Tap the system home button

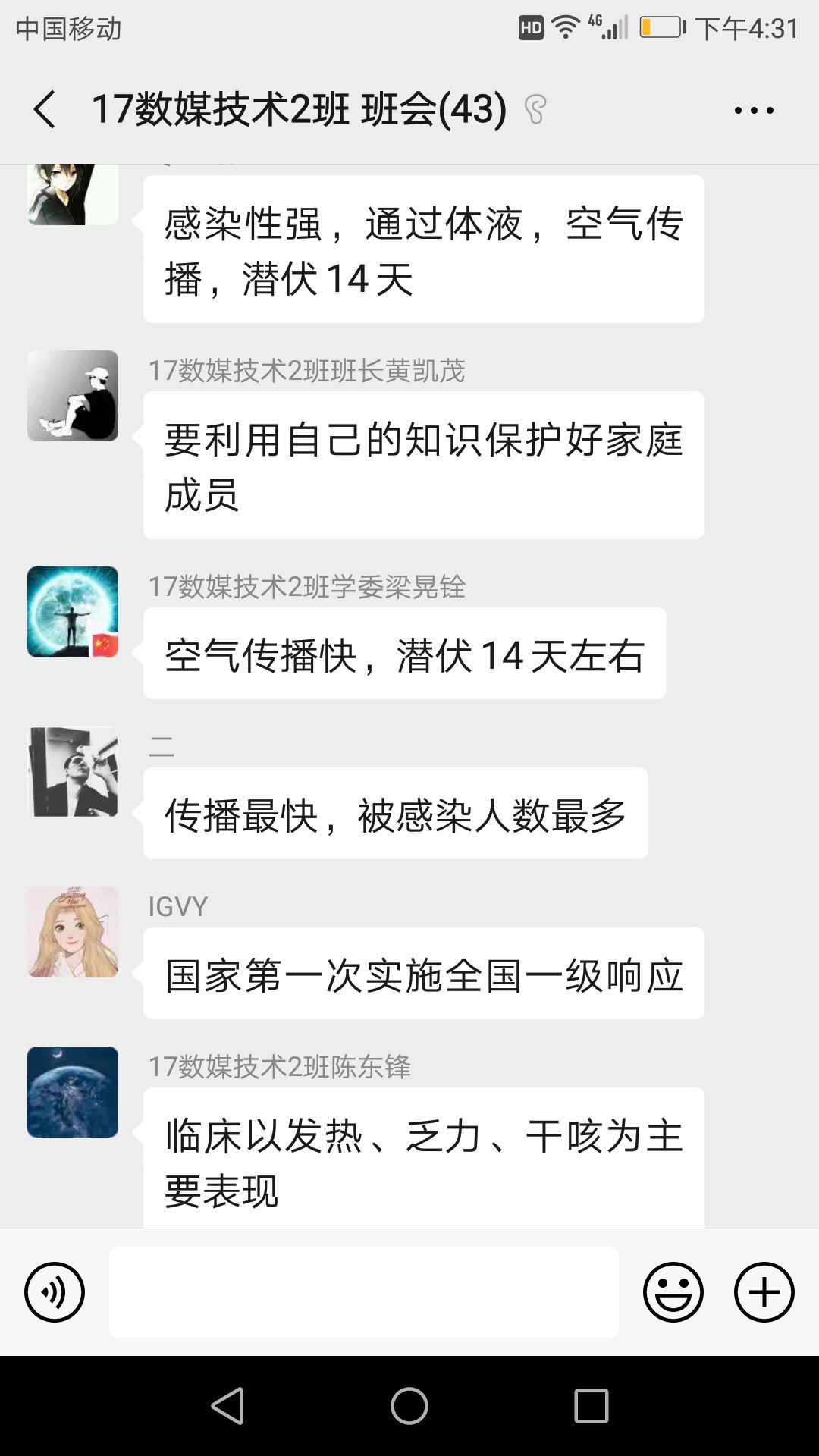coord(409,1406)
